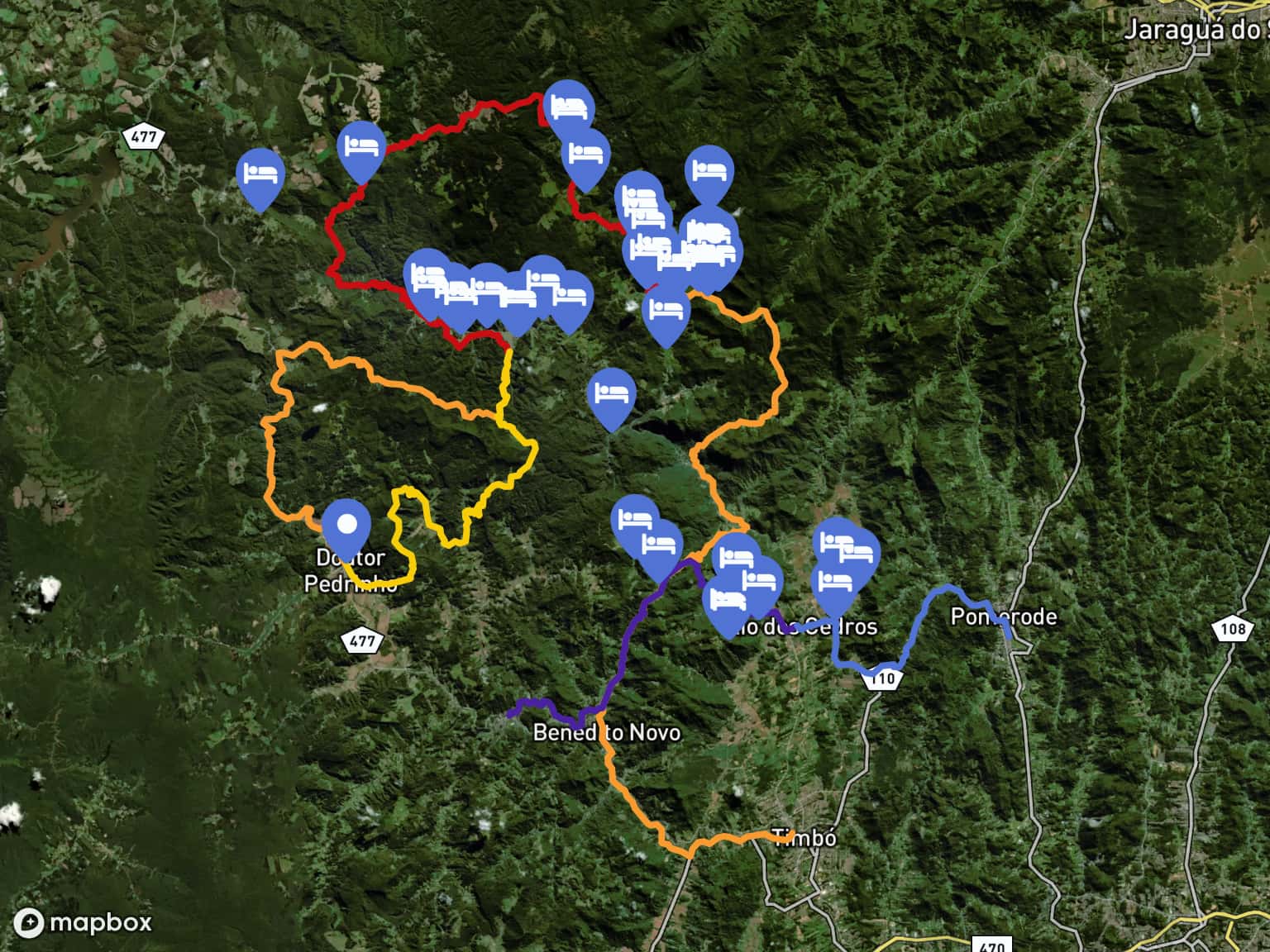This screenshot has width=1270, height=952.
Task: Select the lodging marker at the red route's western start
Action: [362, 147]
